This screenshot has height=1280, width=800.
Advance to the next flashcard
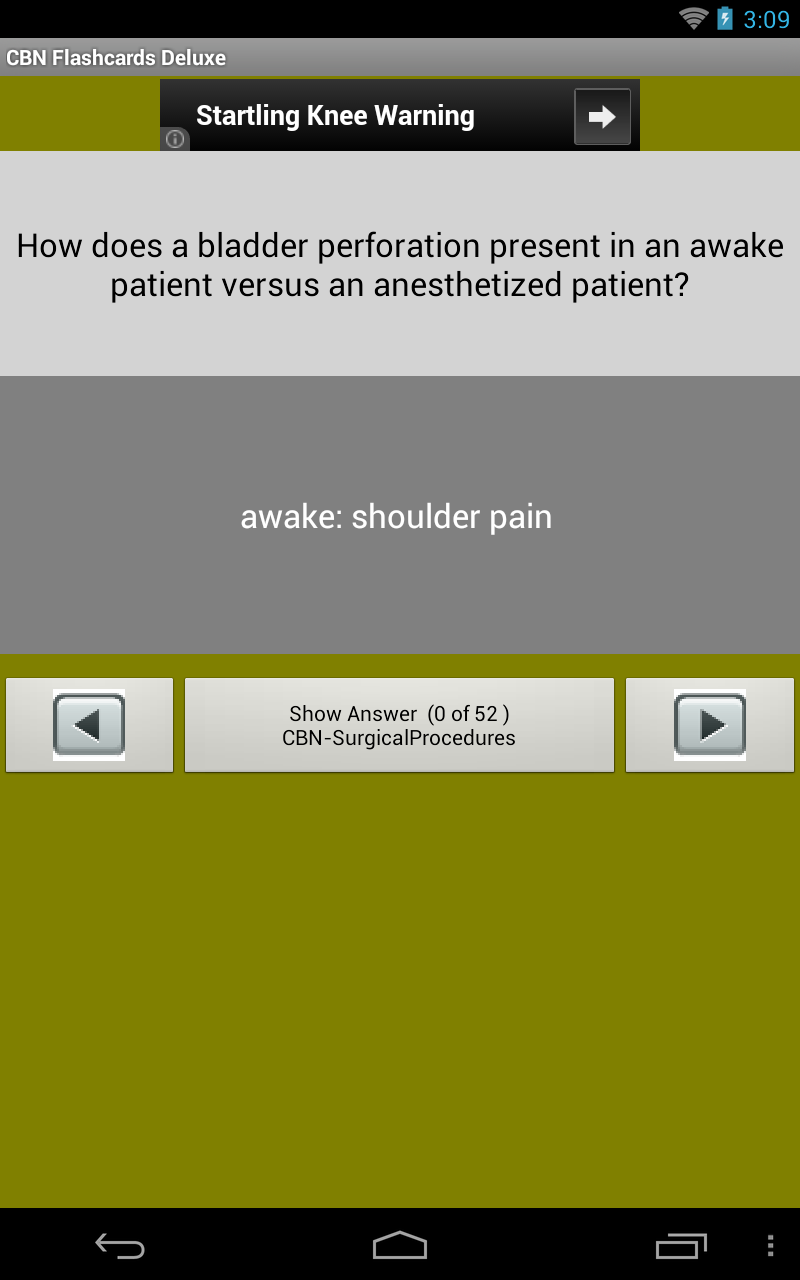point(710,725)
